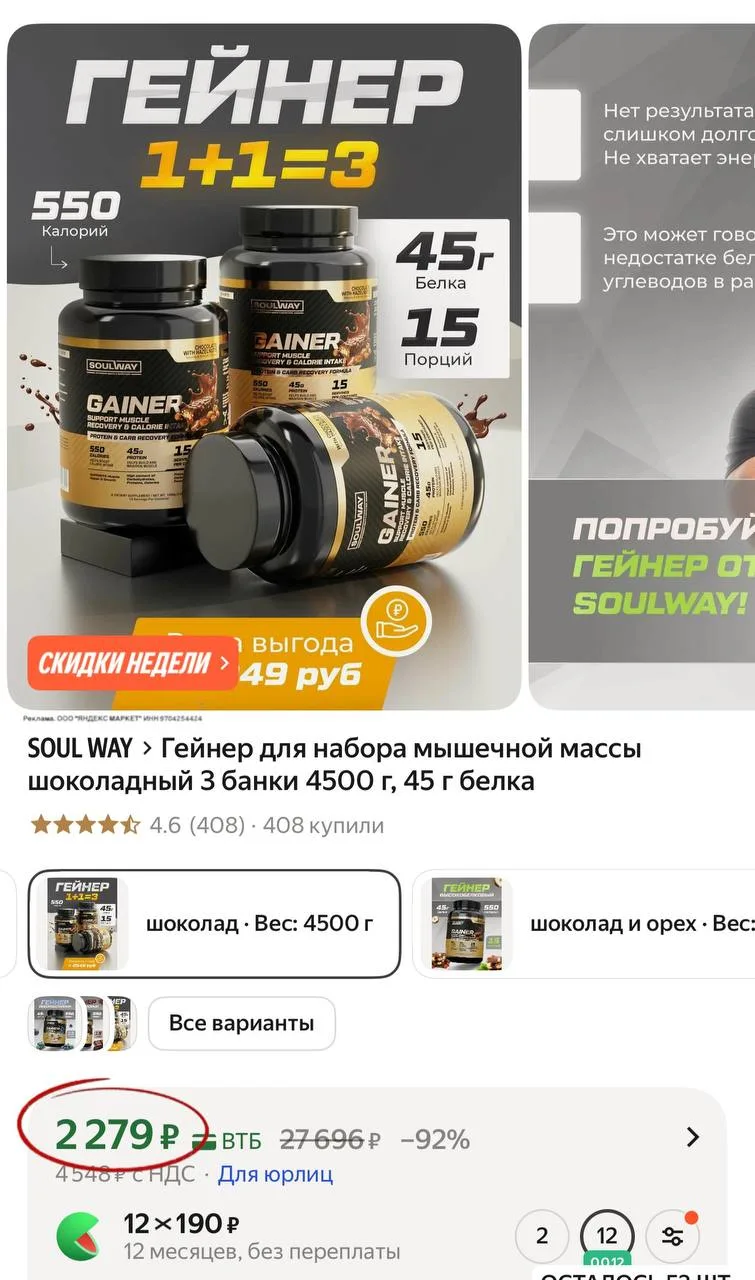Image resolution: width=755 pixels, height=1280 pixels.
Task: Open the main gainer product photo
Action: (264, 366)
